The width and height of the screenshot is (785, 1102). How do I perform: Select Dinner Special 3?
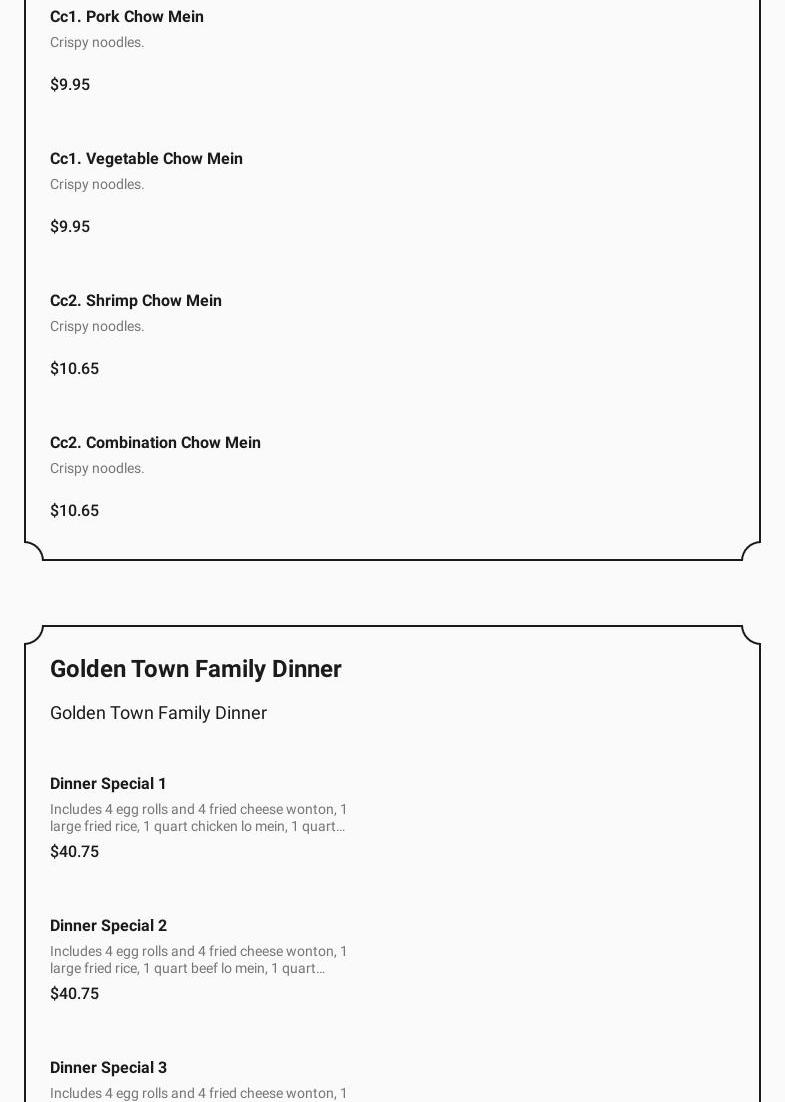tap(108, 1068)
